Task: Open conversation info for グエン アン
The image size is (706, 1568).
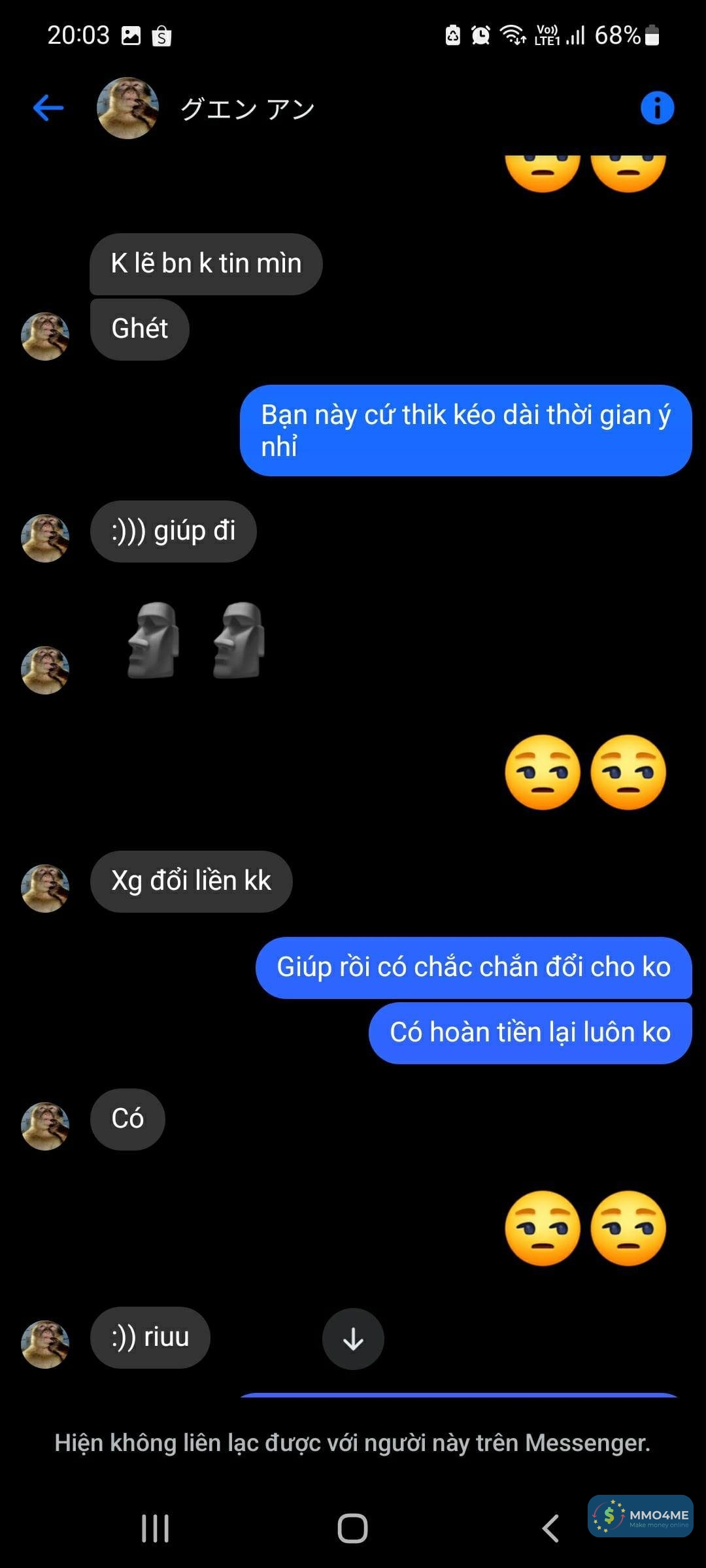Action: click(656, 108)
